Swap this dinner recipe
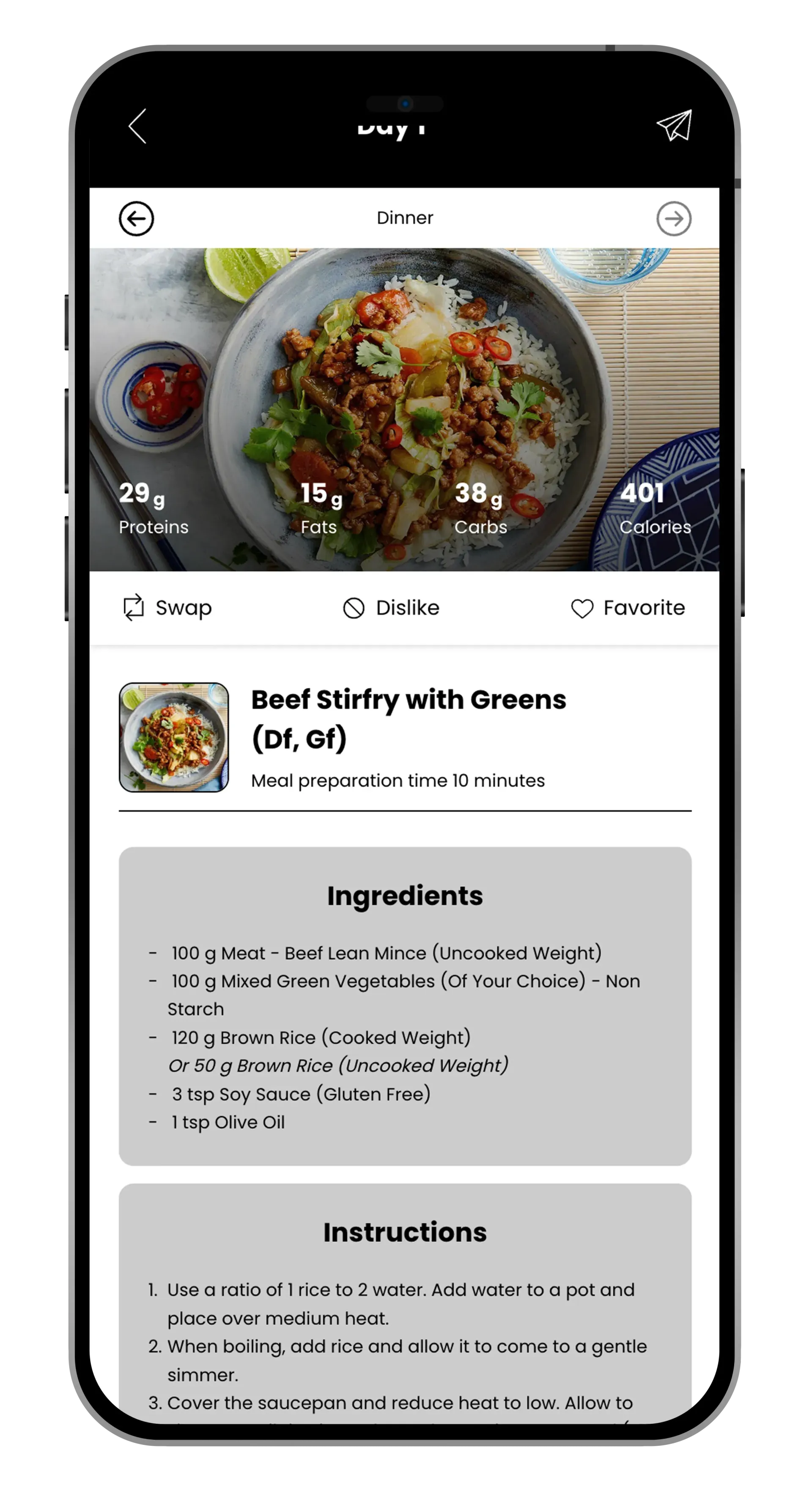The width and height of the screenshot is (812, 1491). [167, 608]
